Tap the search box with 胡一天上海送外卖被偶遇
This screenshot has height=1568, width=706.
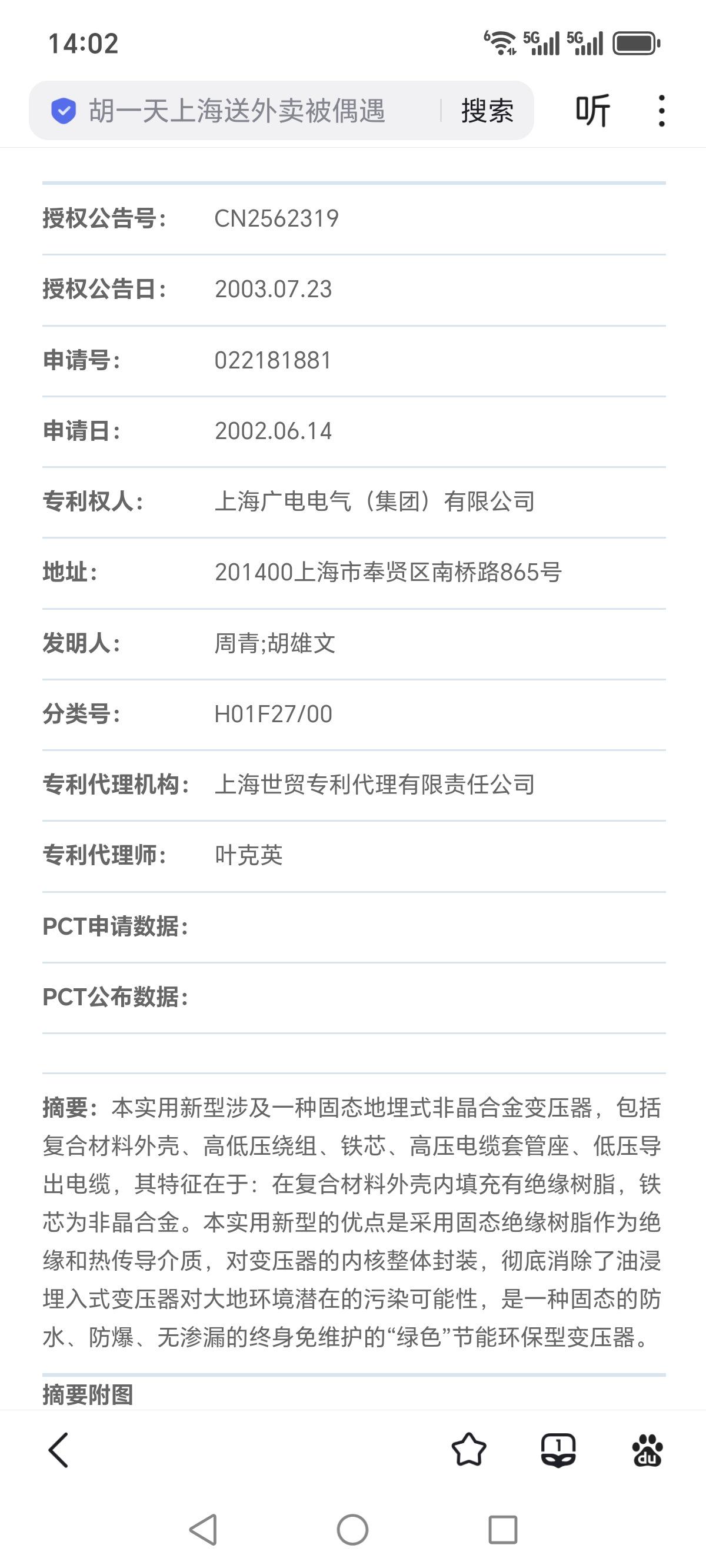(236, 111)
